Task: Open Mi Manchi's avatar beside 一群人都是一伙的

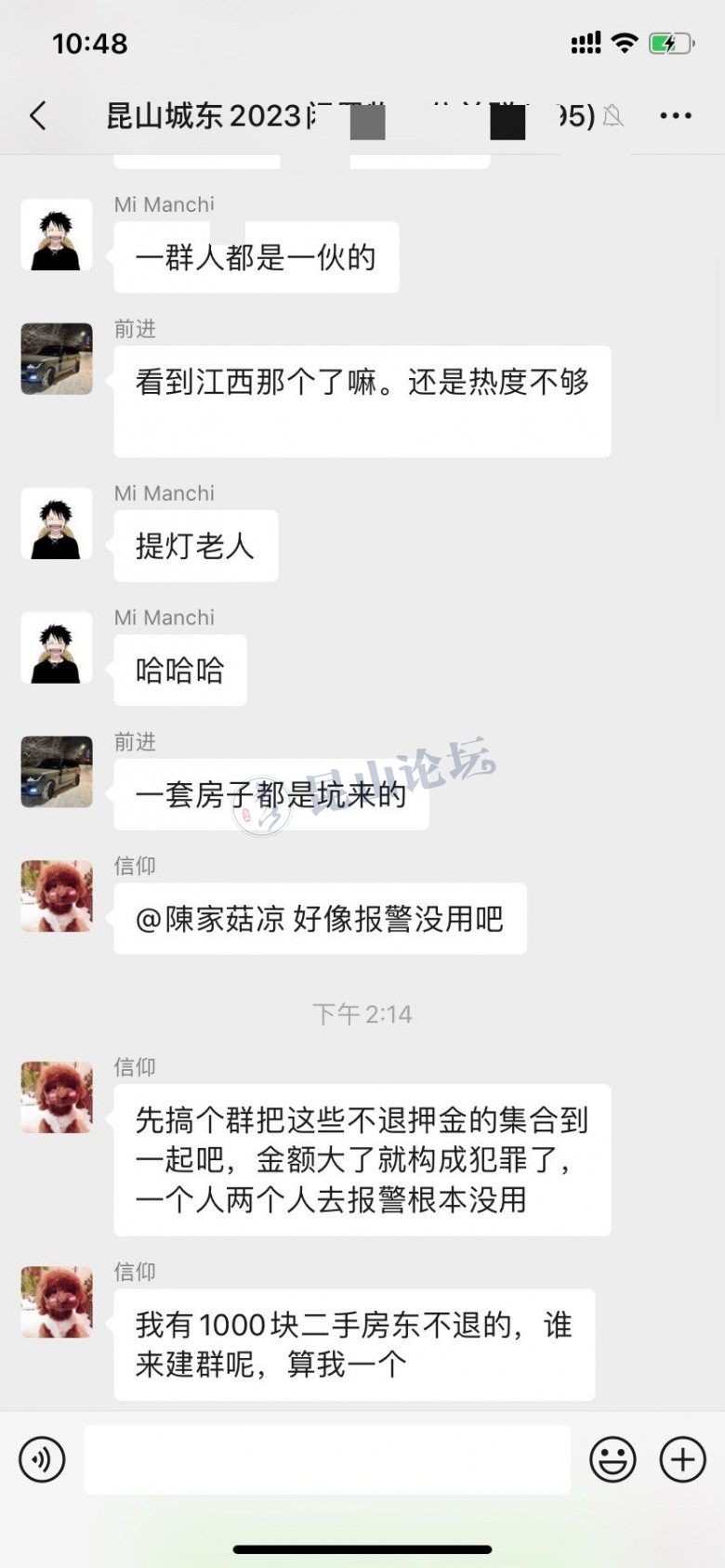Action: [57, 235]
